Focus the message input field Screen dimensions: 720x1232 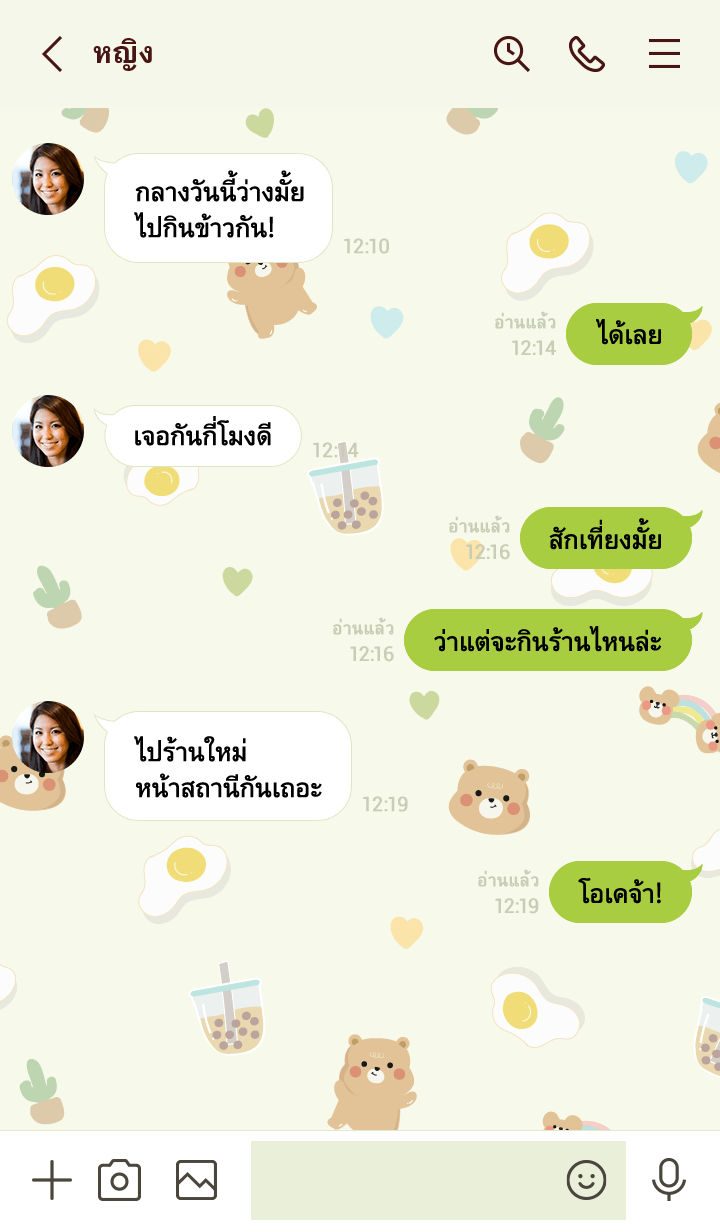pos(400,1181)
